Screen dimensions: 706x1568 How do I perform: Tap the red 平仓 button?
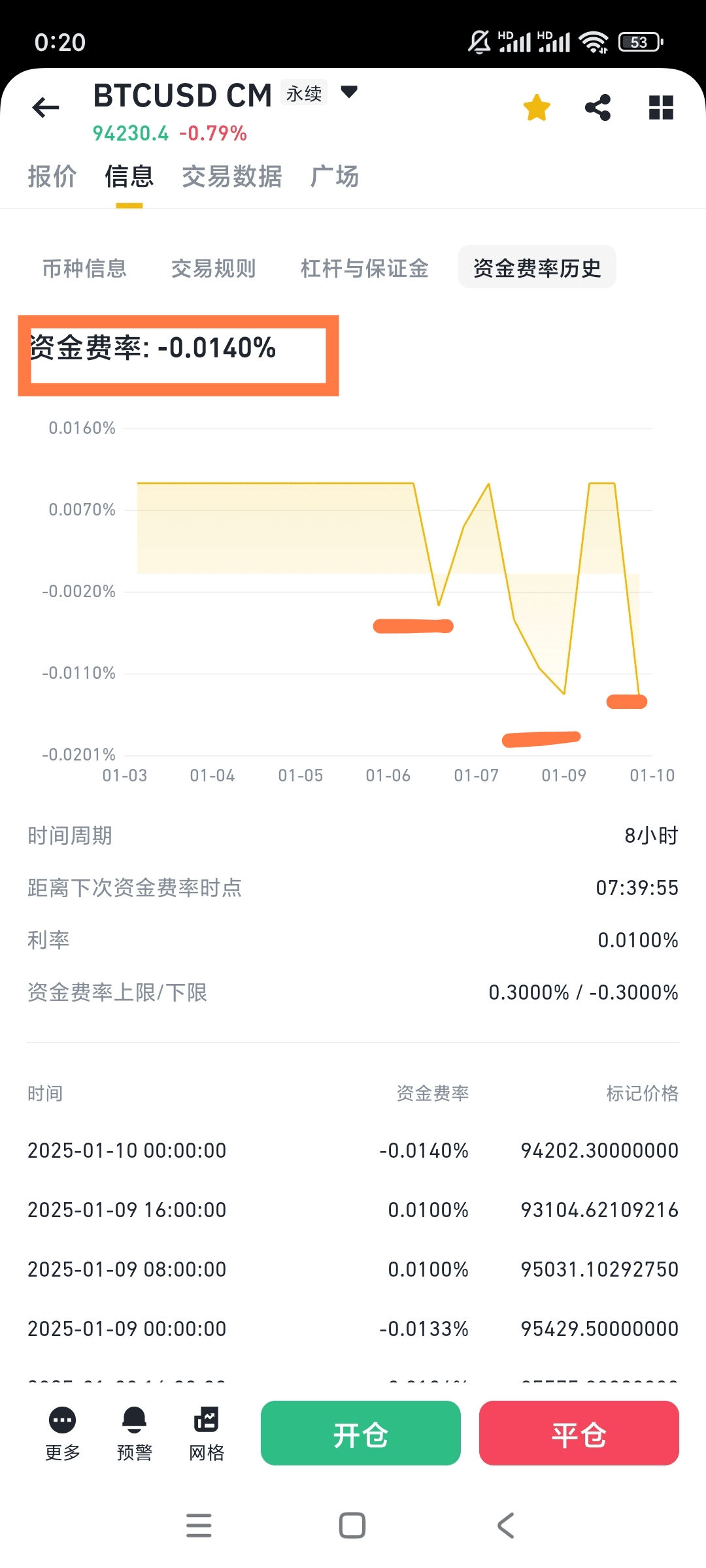coord(579,1433)
